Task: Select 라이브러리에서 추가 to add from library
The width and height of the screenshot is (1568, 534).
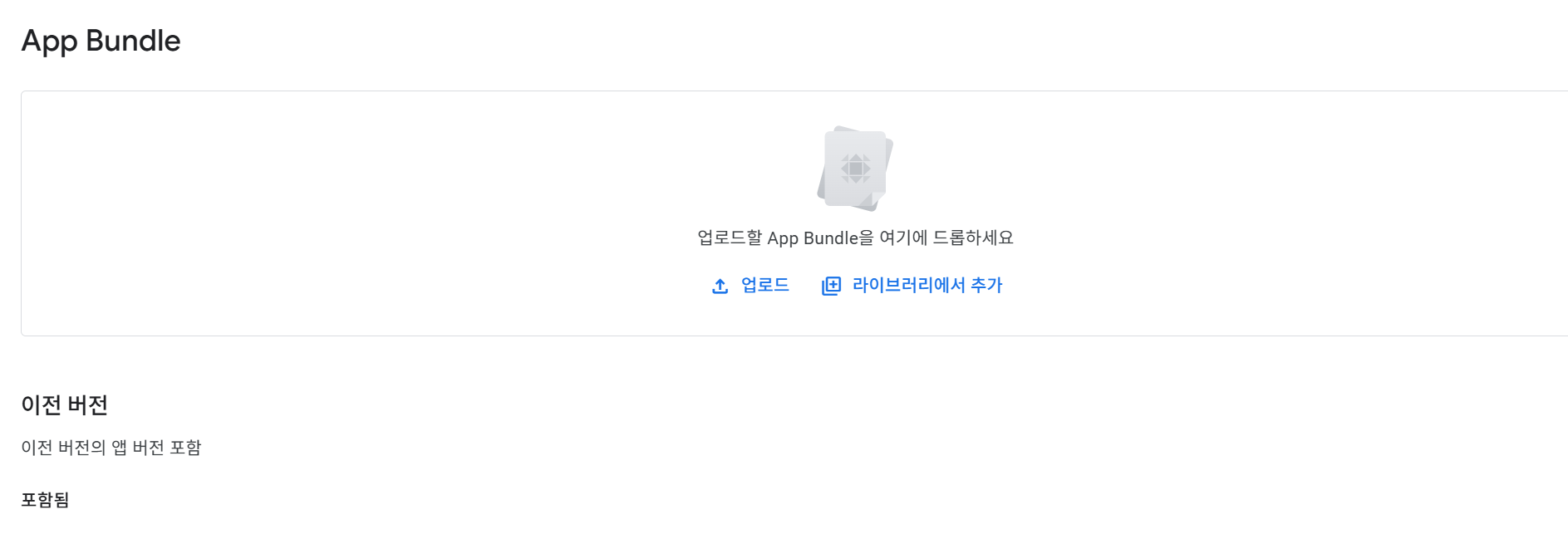Action: 912,286
